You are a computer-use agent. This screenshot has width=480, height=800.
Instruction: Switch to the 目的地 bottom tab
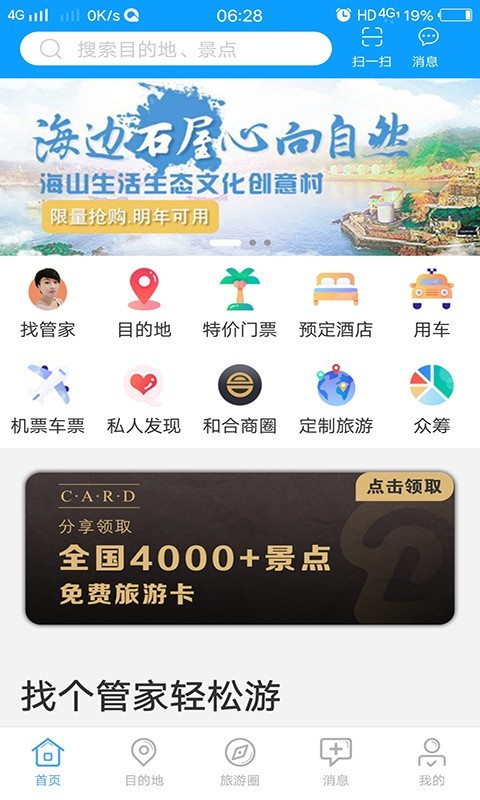coord(144,762)
